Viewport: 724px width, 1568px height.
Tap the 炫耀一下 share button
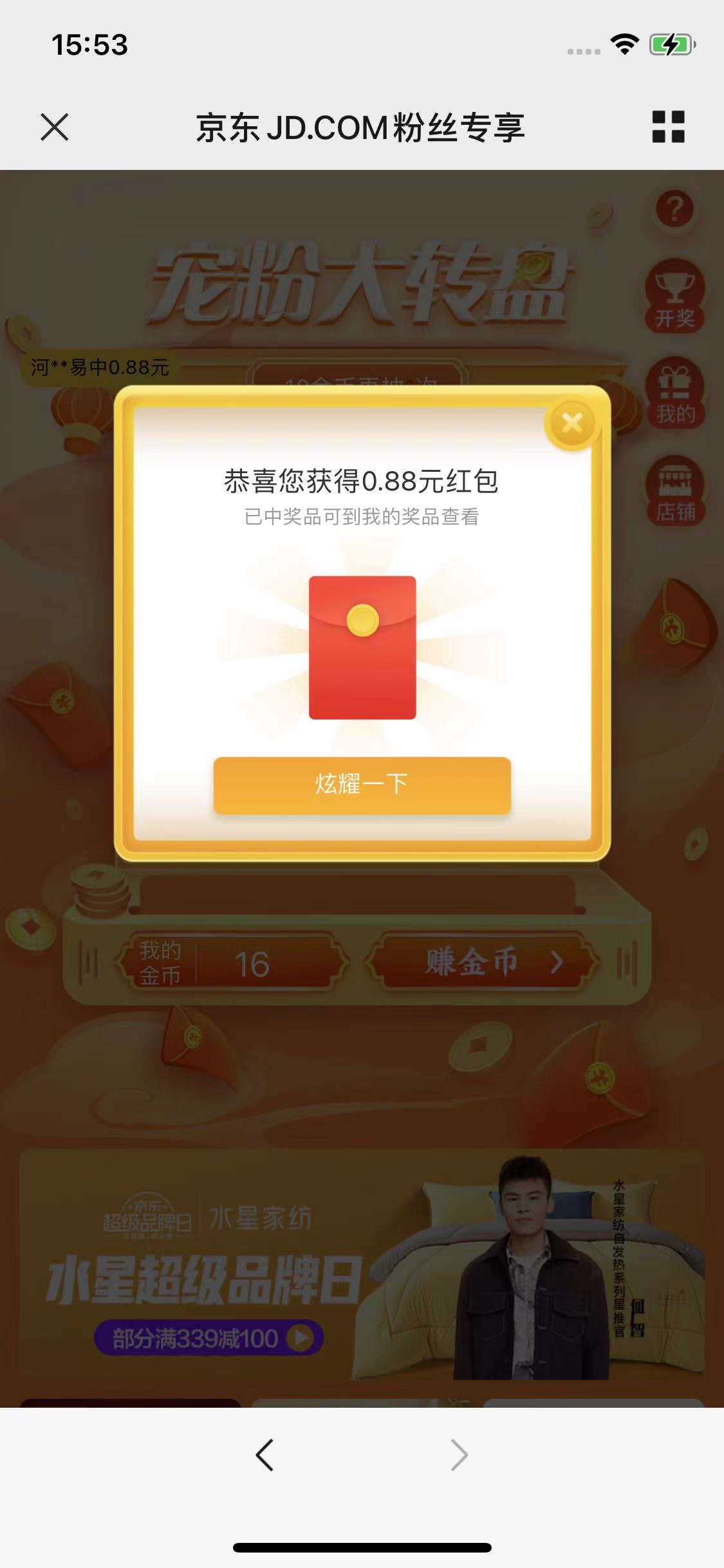coord(362,785)
